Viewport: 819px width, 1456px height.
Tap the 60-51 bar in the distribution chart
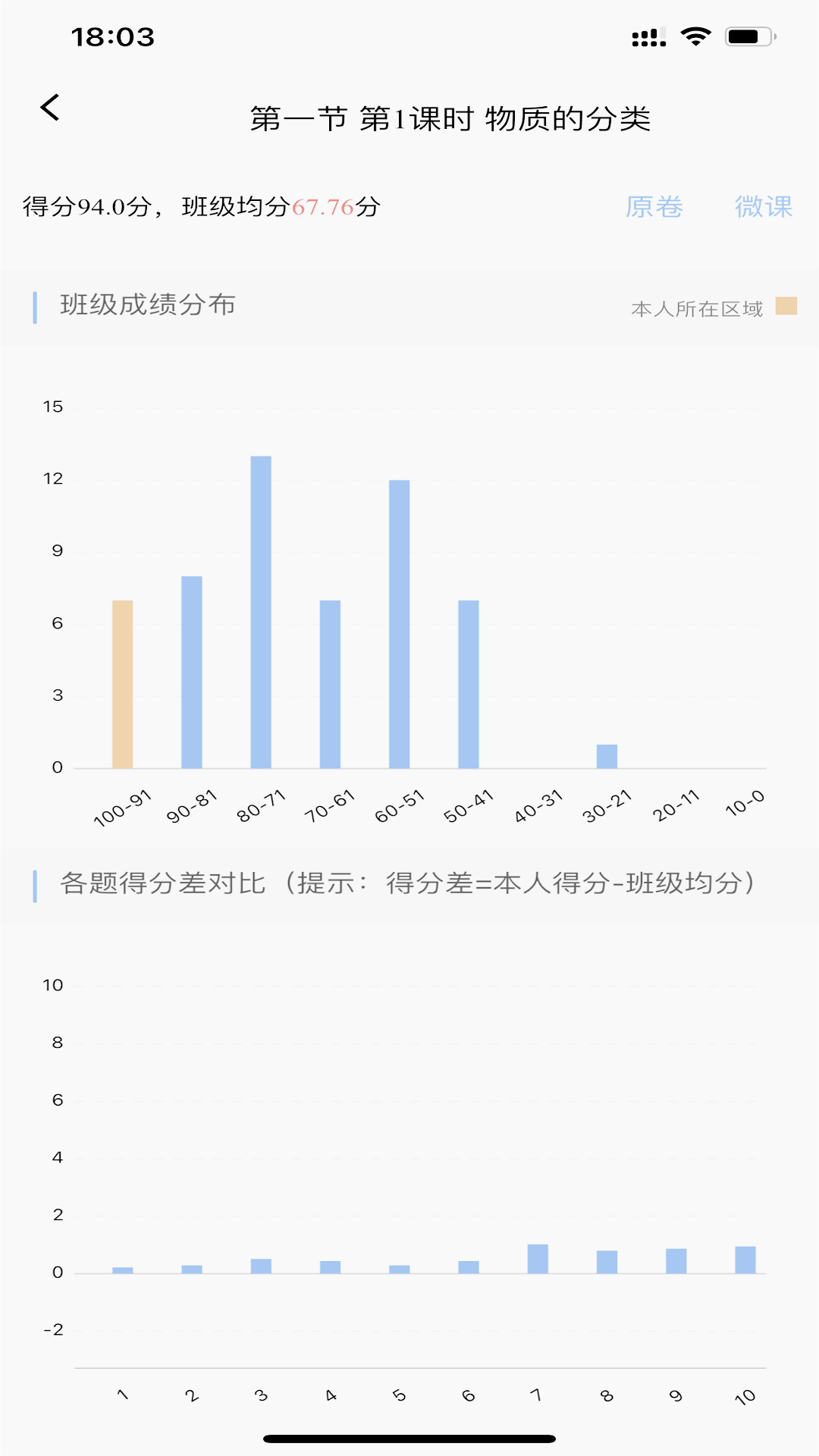pos(399,622)
